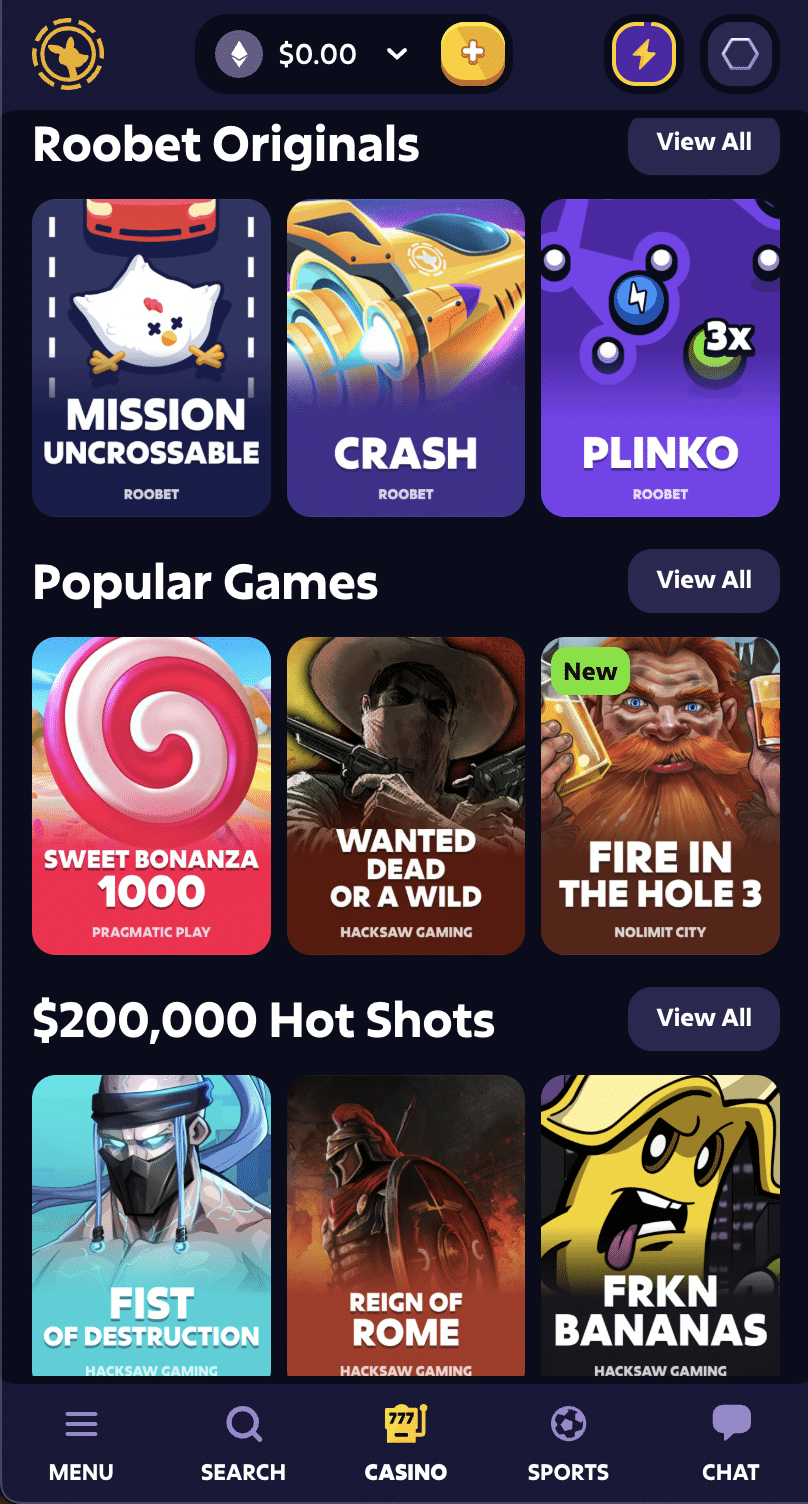Play Mission Uncrossable
The image size is (808, 1504).
(151, 358)
